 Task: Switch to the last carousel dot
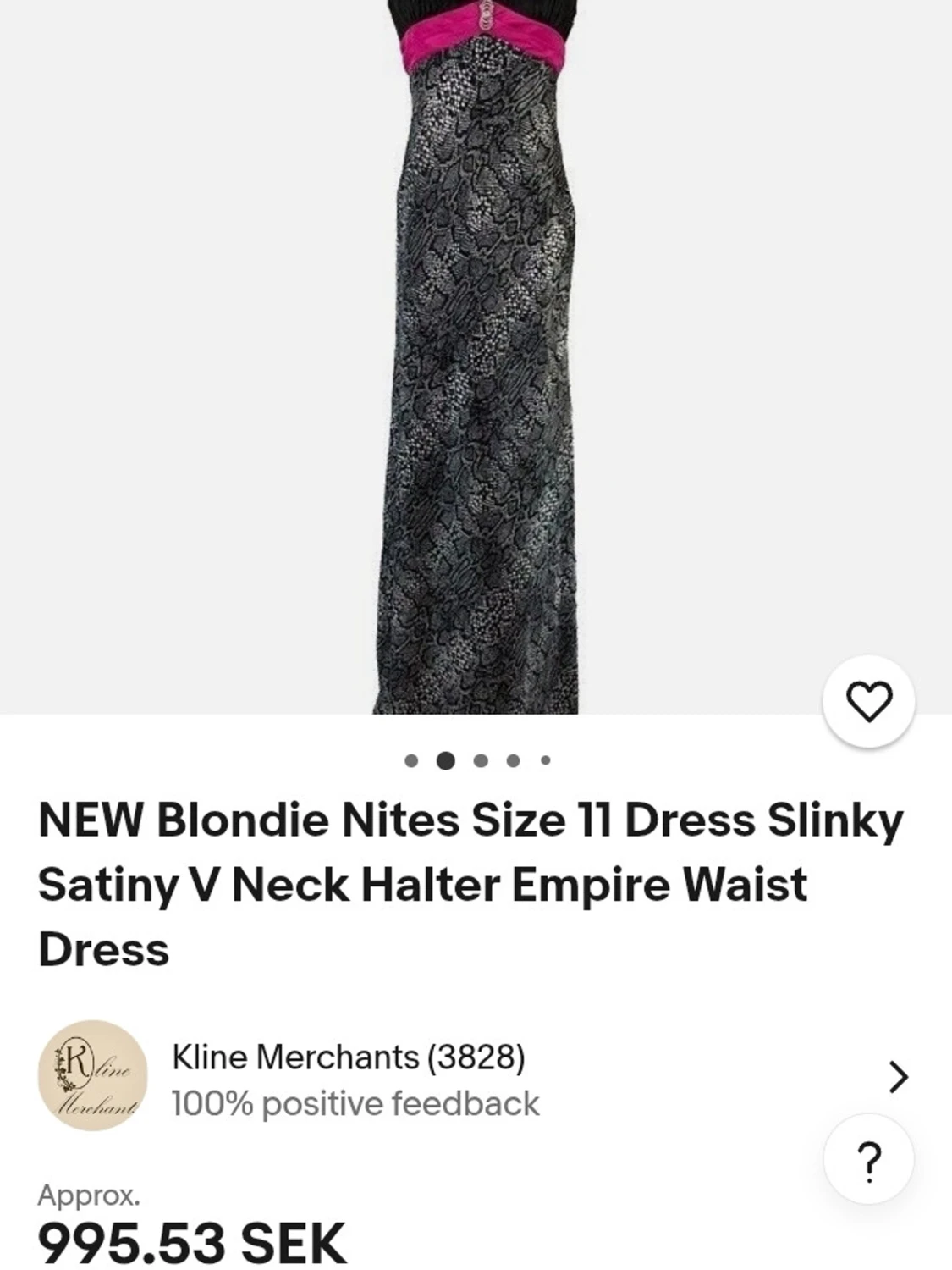click(x=545, y=761)
